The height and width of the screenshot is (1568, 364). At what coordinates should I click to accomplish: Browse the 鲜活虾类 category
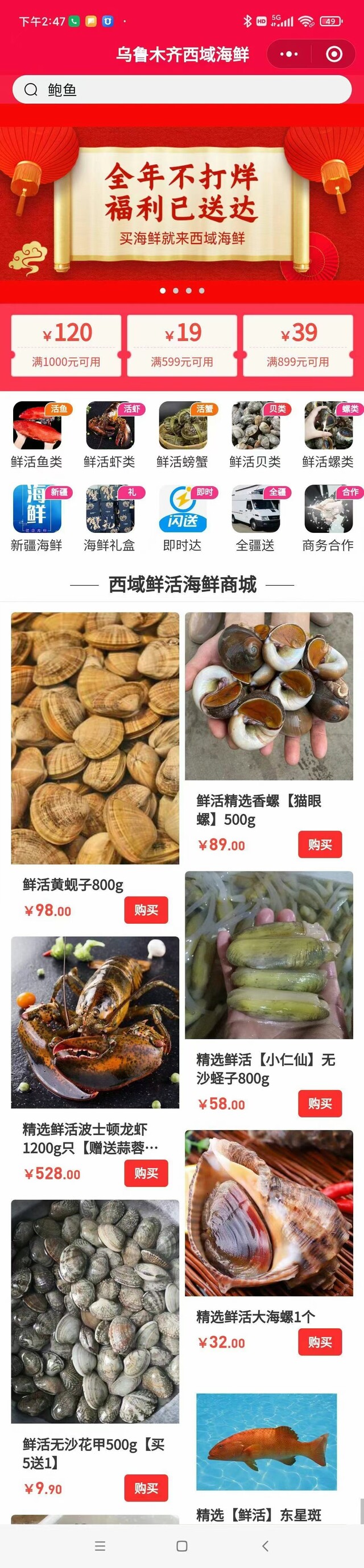click(110, 435)
